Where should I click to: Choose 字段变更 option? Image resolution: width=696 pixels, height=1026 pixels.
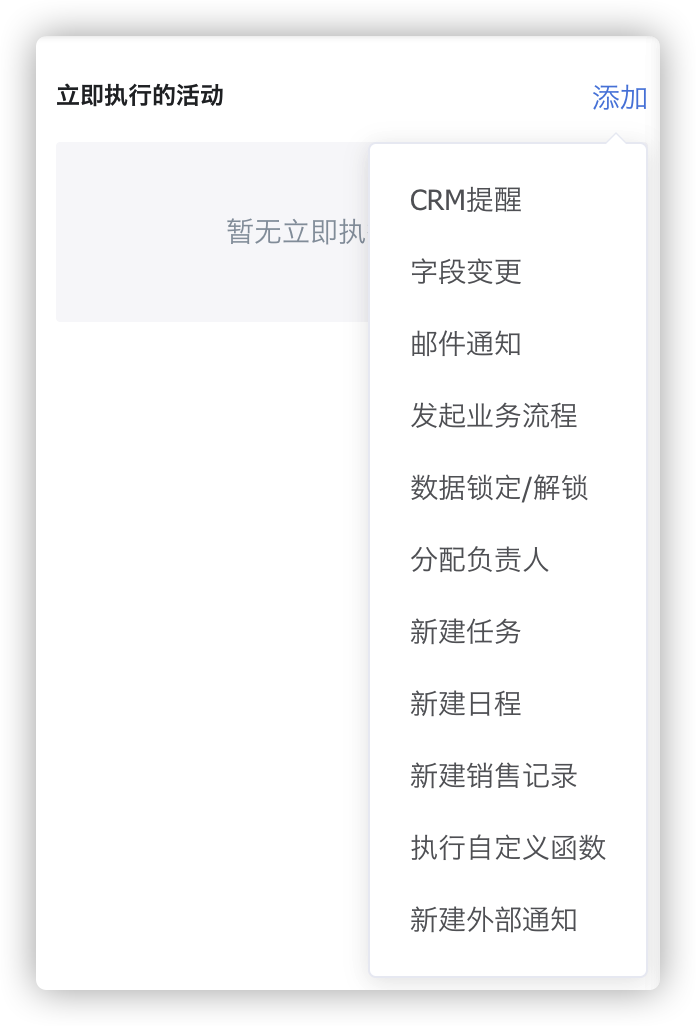[x=466, y=272]
